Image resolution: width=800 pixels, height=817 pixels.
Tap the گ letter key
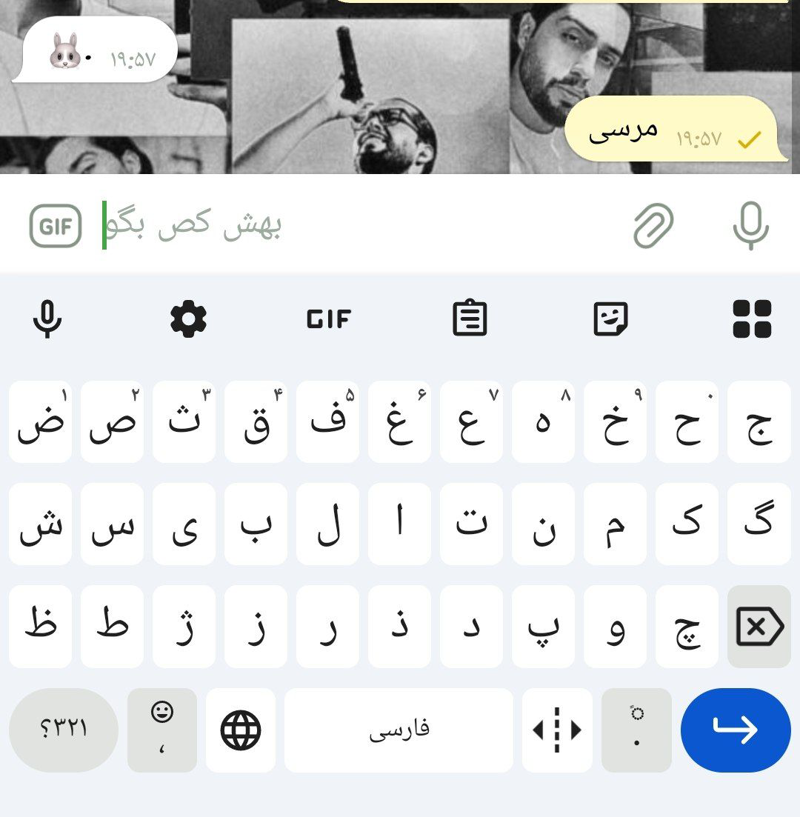click(759, 524)
